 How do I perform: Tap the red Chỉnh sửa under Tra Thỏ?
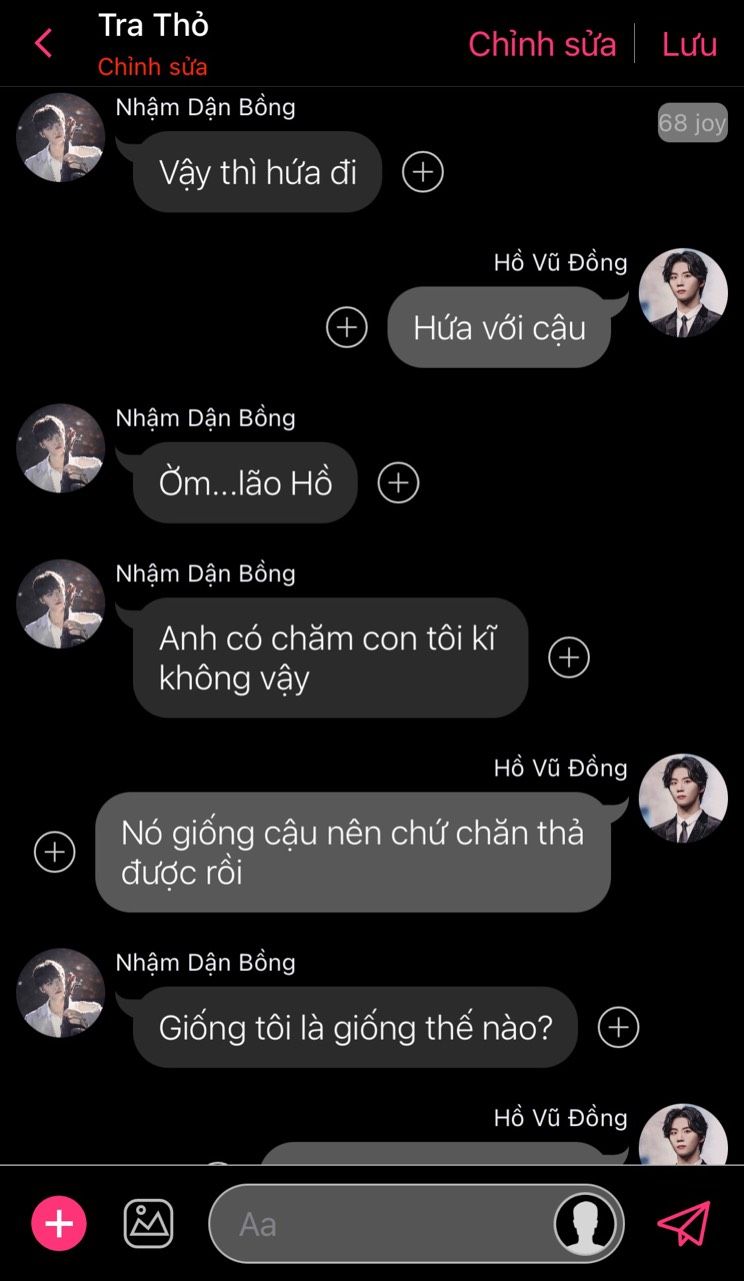pos(152,68)
